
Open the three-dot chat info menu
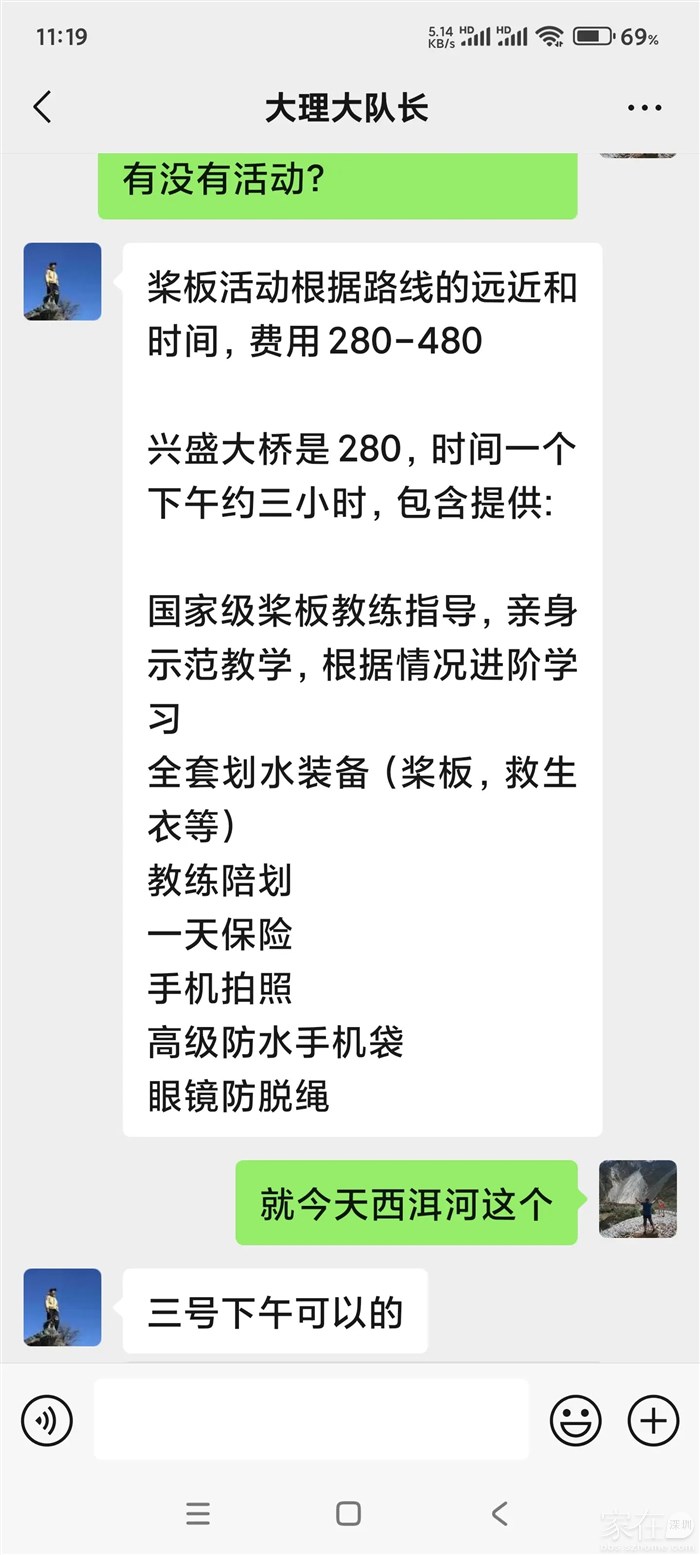point(644,108)
